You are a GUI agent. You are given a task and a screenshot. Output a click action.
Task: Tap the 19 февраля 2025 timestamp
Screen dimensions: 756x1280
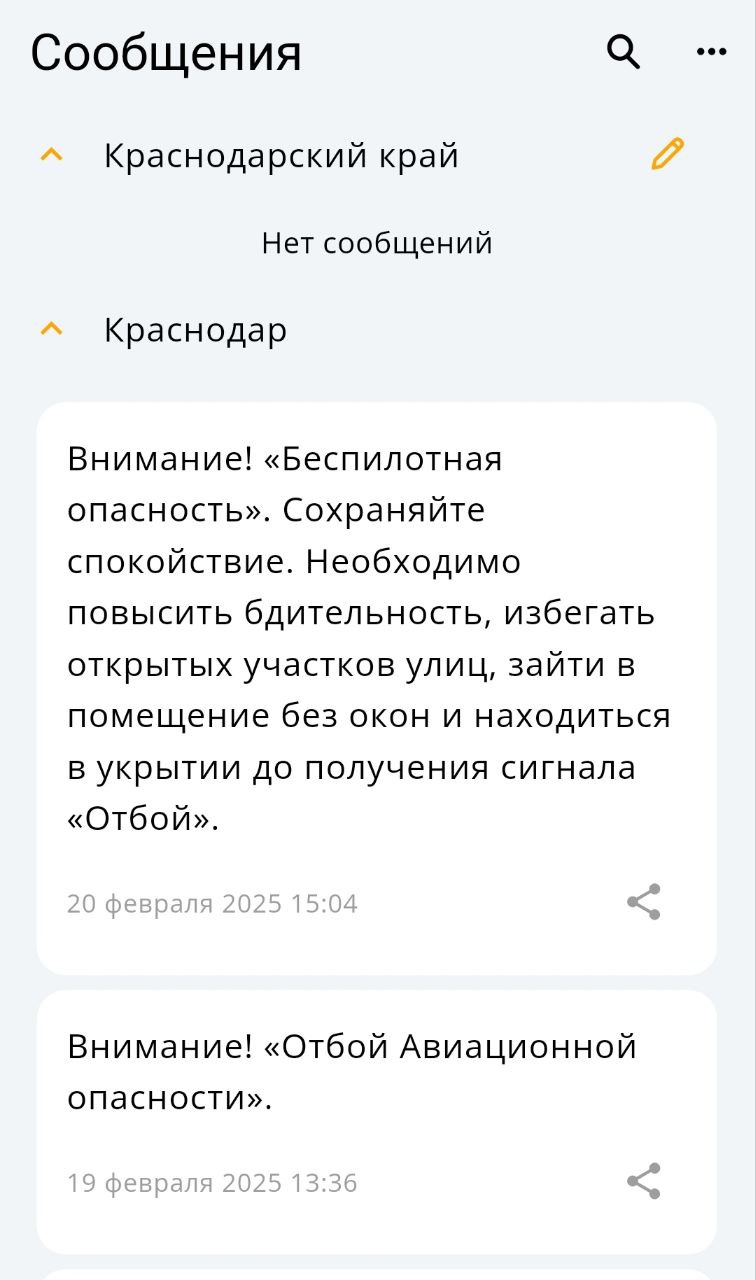coord(212,1183)
